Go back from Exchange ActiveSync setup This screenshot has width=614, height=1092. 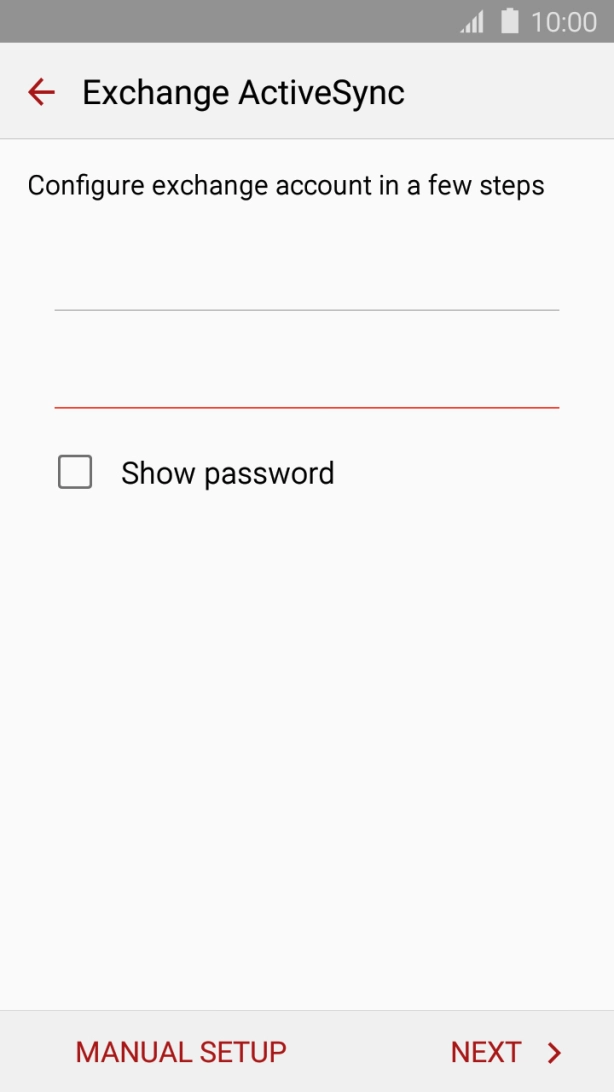click(x=41, y=93)
